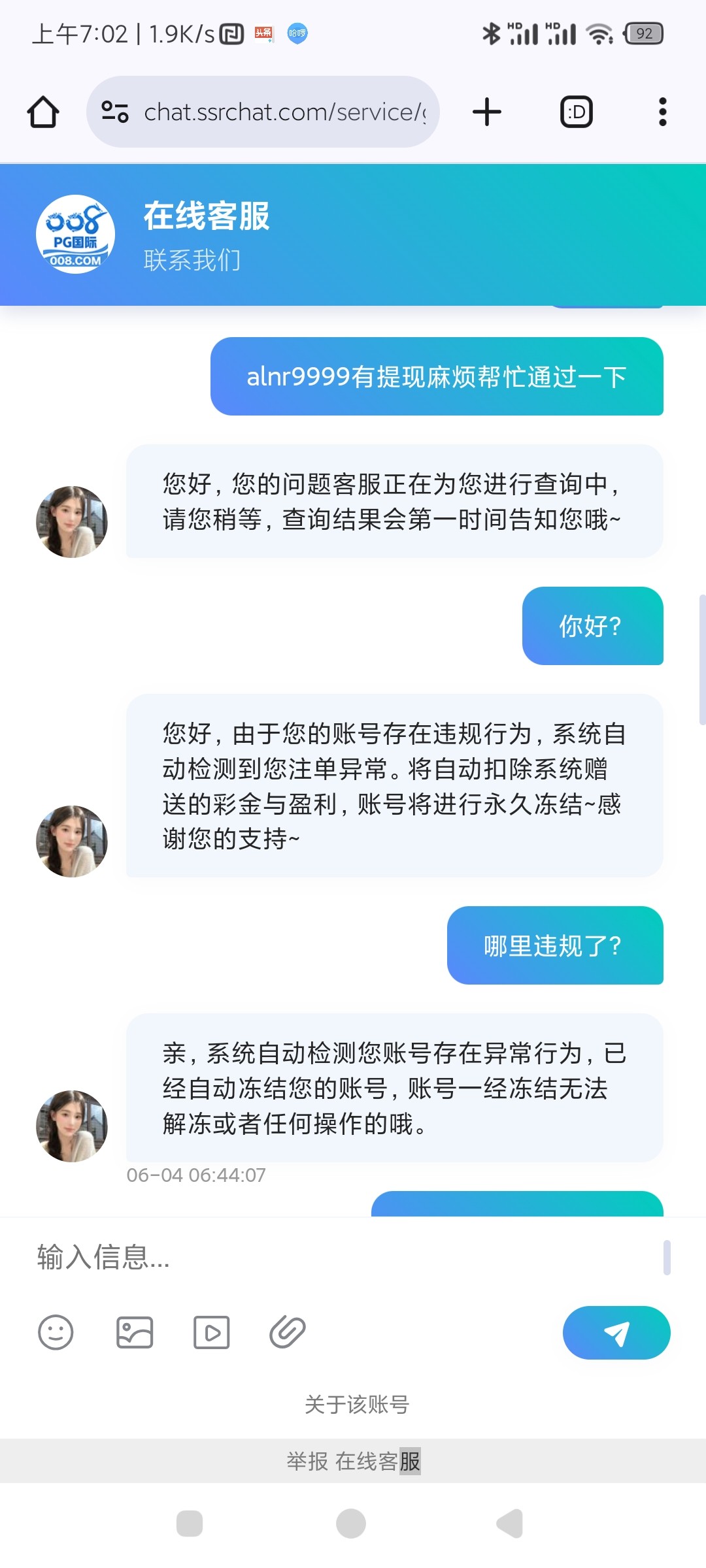The height and width of the screenshot is (1568, 706).
Task: Attach a file with the paperclip
Action: (288, 1332)
